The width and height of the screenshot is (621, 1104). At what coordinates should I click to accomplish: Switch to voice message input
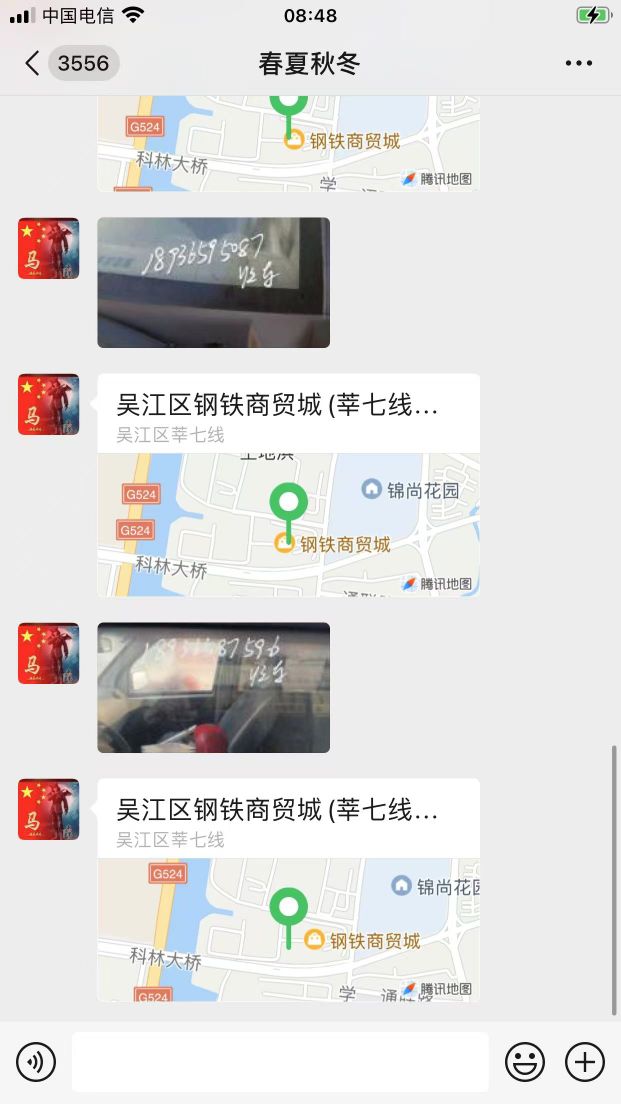click(x=36, y=1061)
